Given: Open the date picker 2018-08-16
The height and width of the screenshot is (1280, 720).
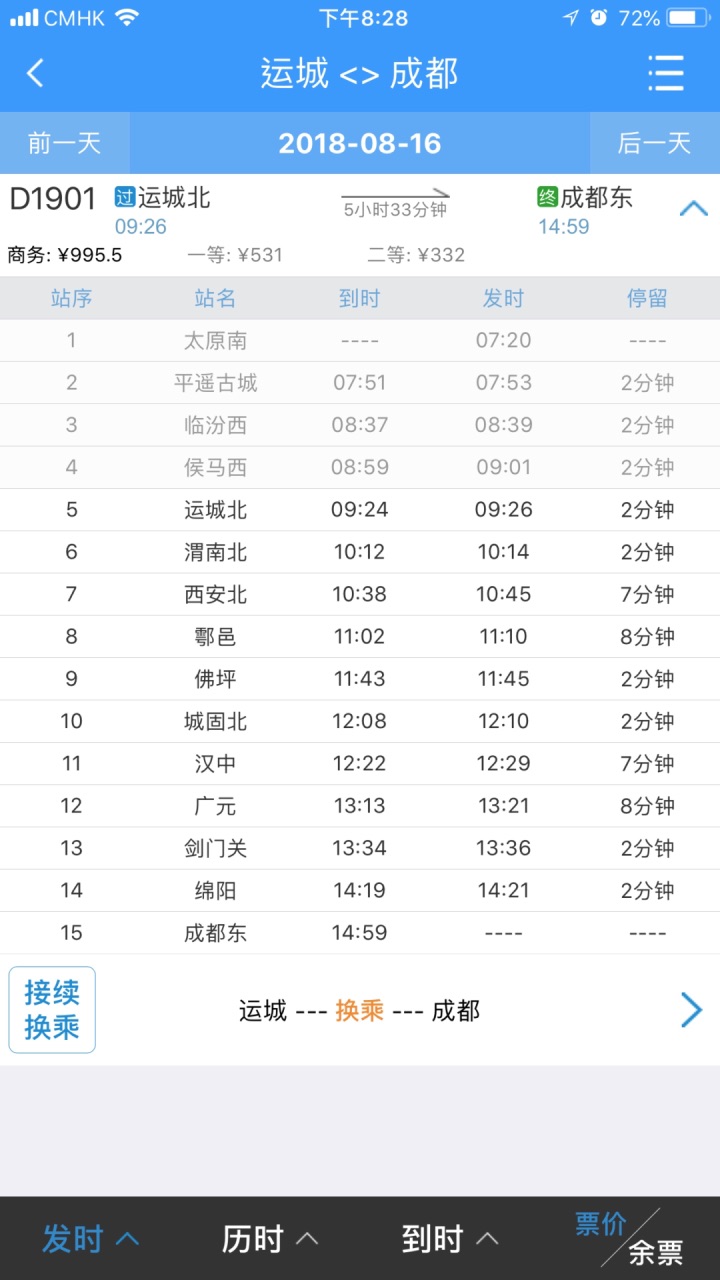Looking at the screenshot, I should [360, 143].
